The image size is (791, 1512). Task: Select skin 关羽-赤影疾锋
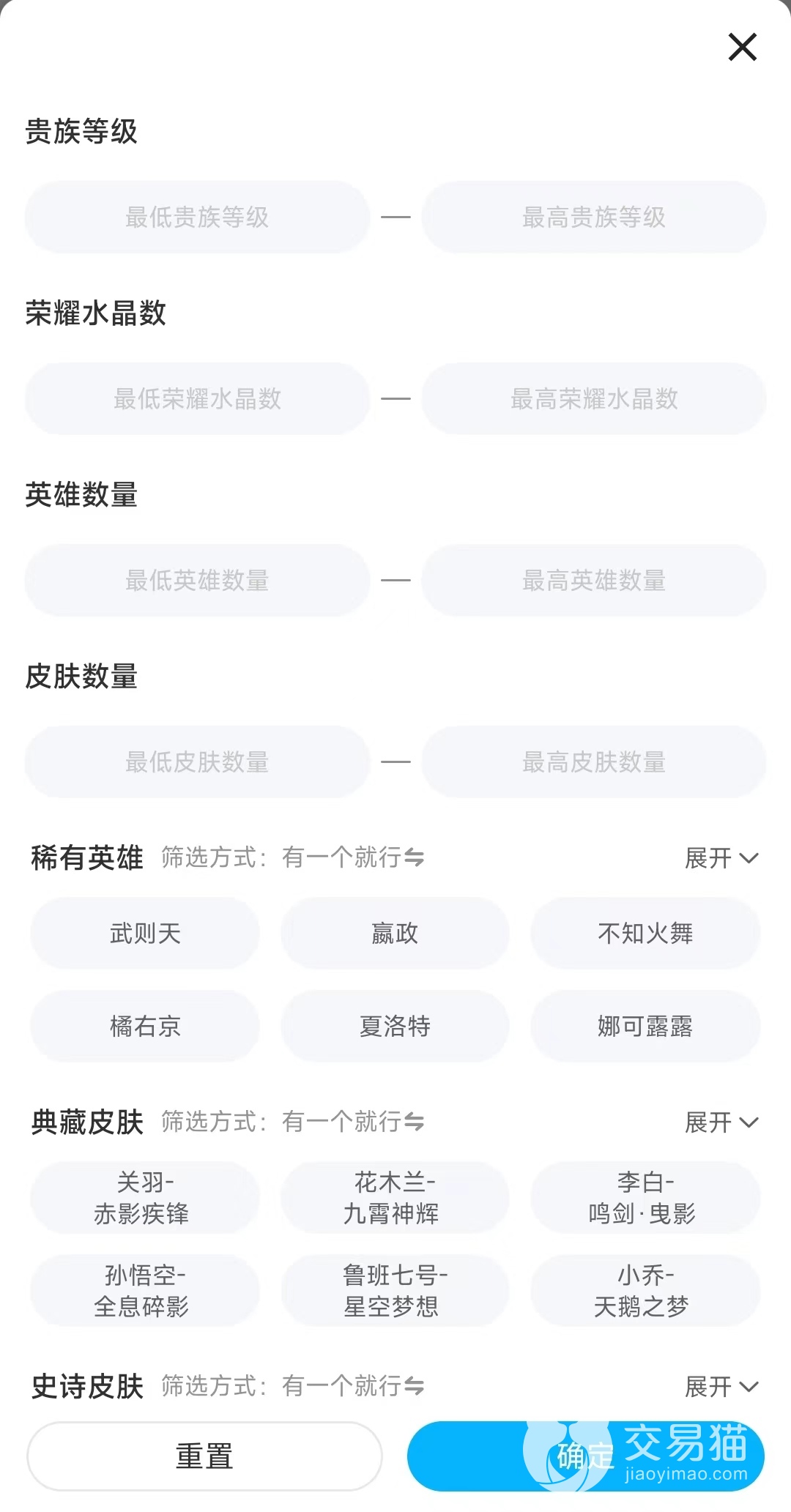point(145,1198)
